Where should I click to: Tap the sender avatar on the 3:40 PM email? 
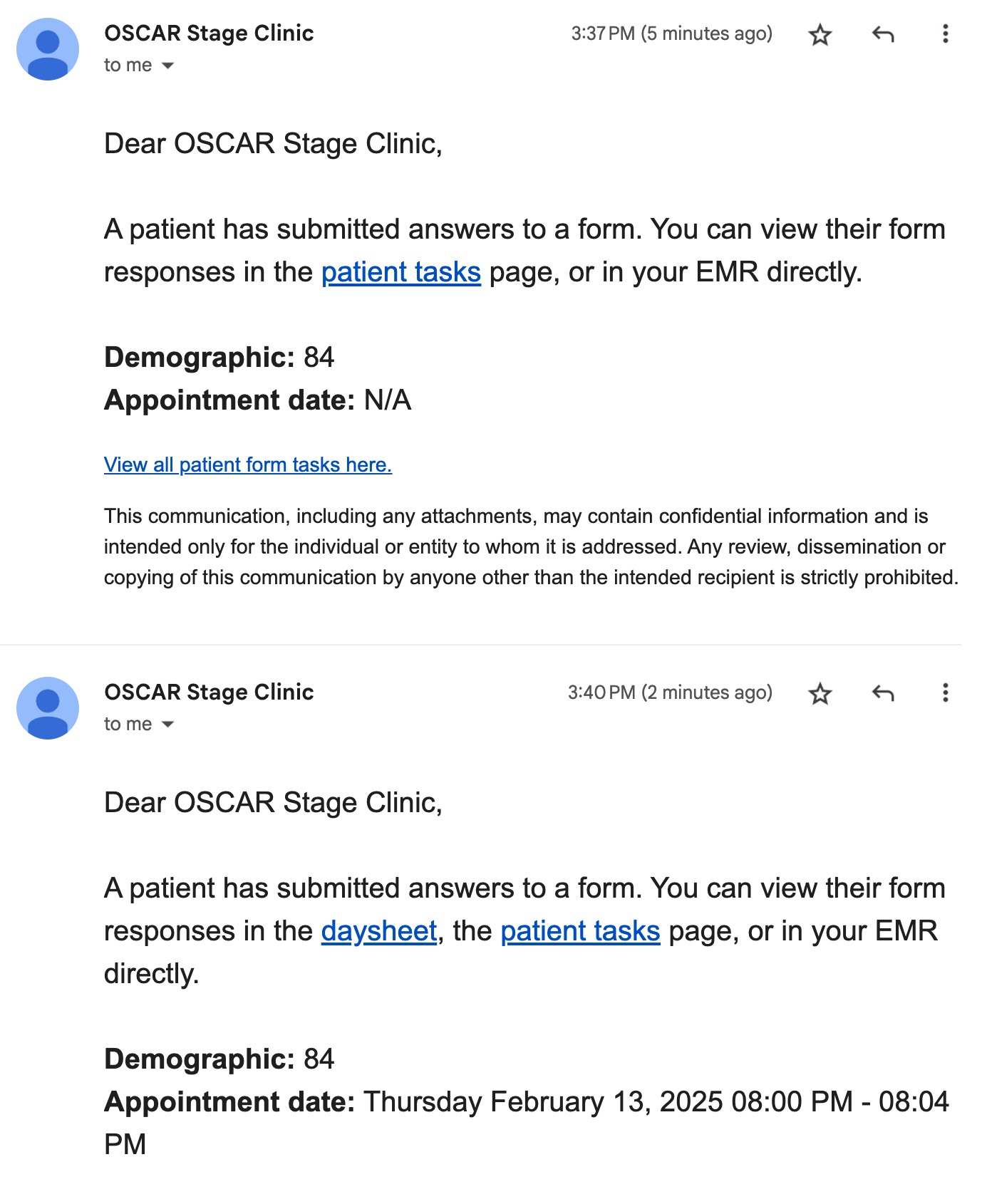48,709
